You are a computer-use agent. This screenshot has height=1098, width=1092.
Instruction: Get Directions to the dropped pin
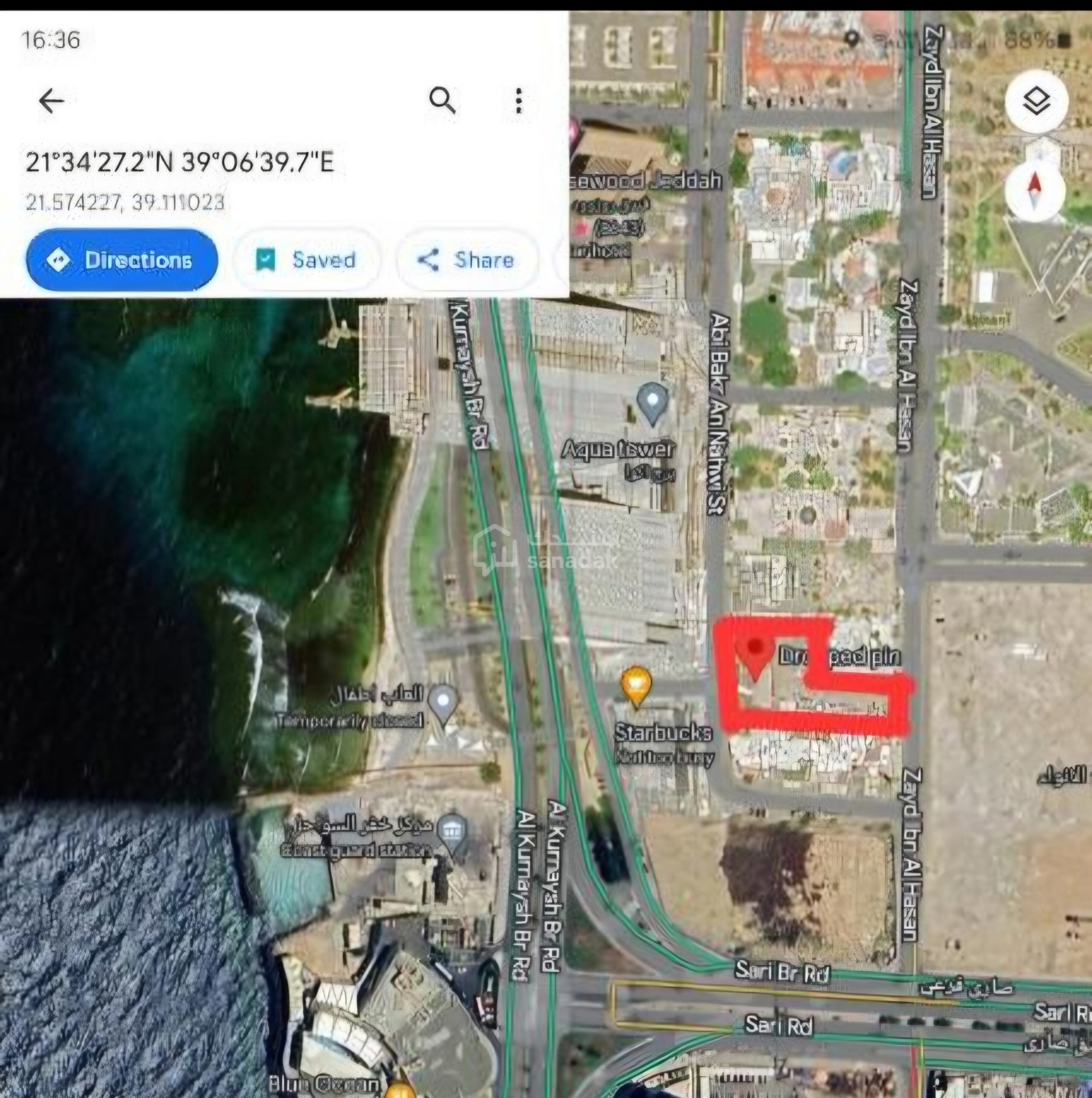click(122, 260)
